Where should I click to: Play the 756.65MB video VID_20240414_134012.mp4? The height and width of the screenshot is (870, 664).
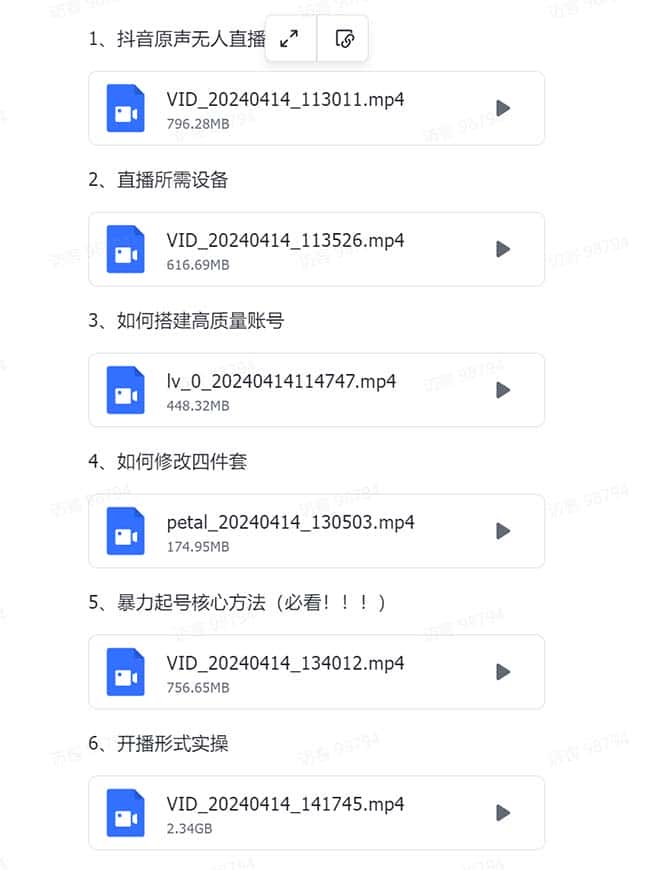503,672
